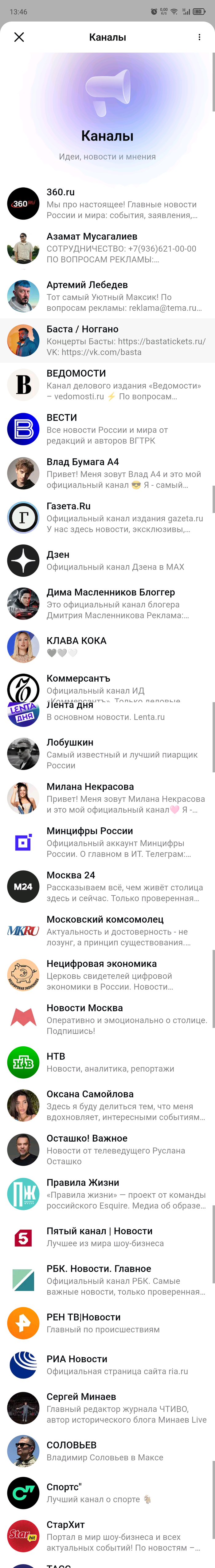This screenshot has height=1568, width=215.
Task: Tap the Лобушкин channel row
Action: (107, 754)
